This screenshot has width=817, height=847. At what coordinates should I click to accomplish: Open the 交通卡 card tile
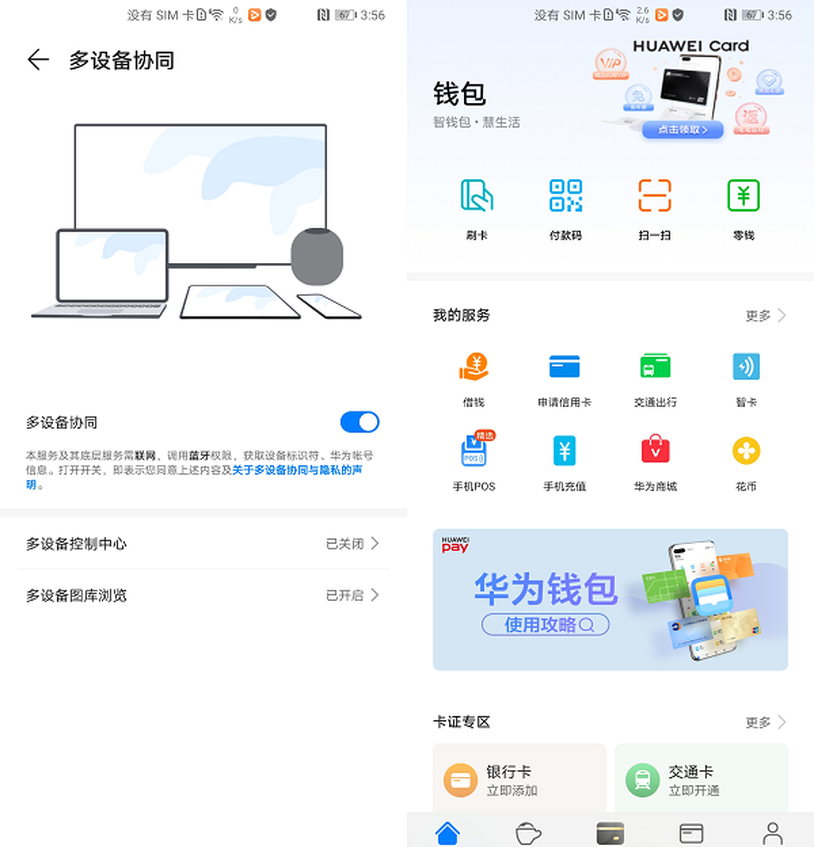701,780
